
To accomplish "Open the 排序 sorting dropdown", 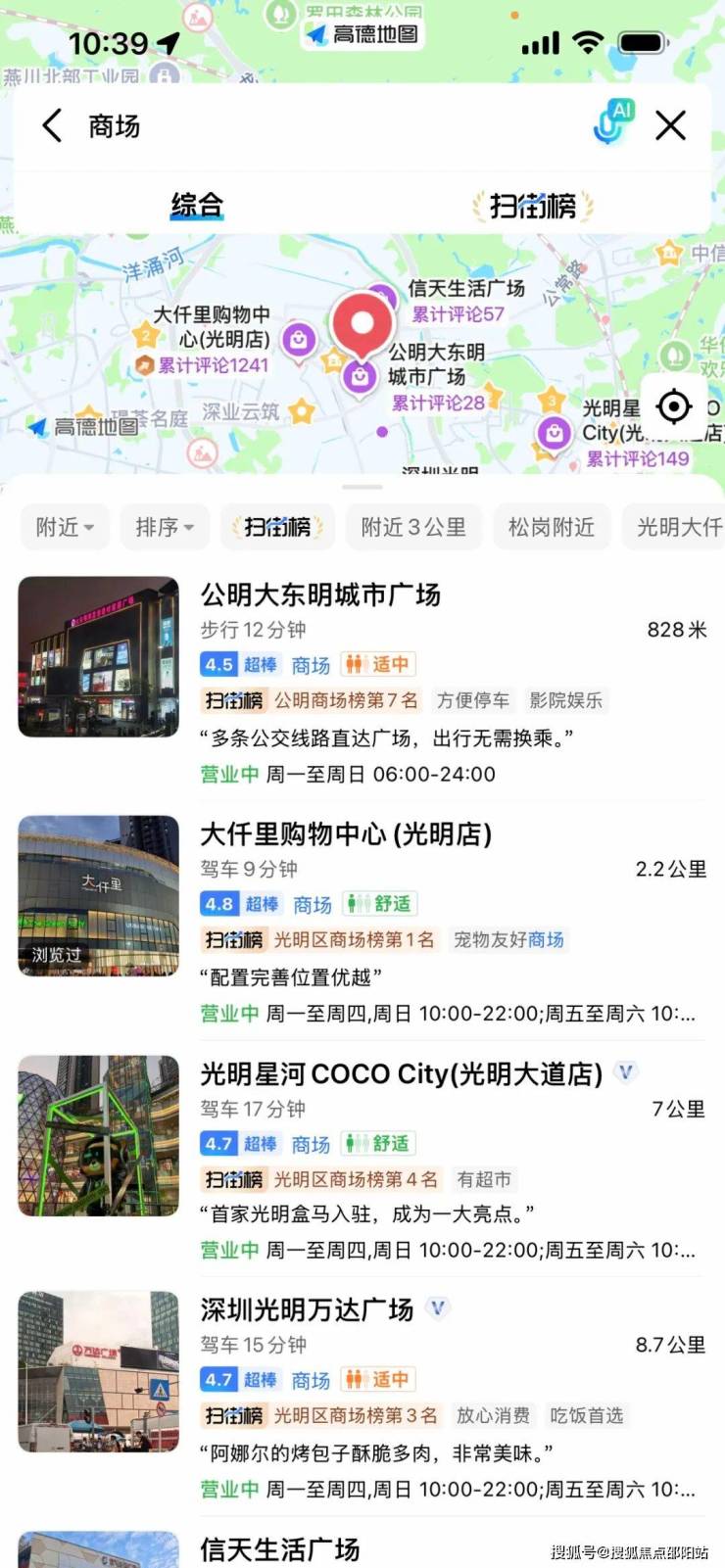I will pos(165,527).
